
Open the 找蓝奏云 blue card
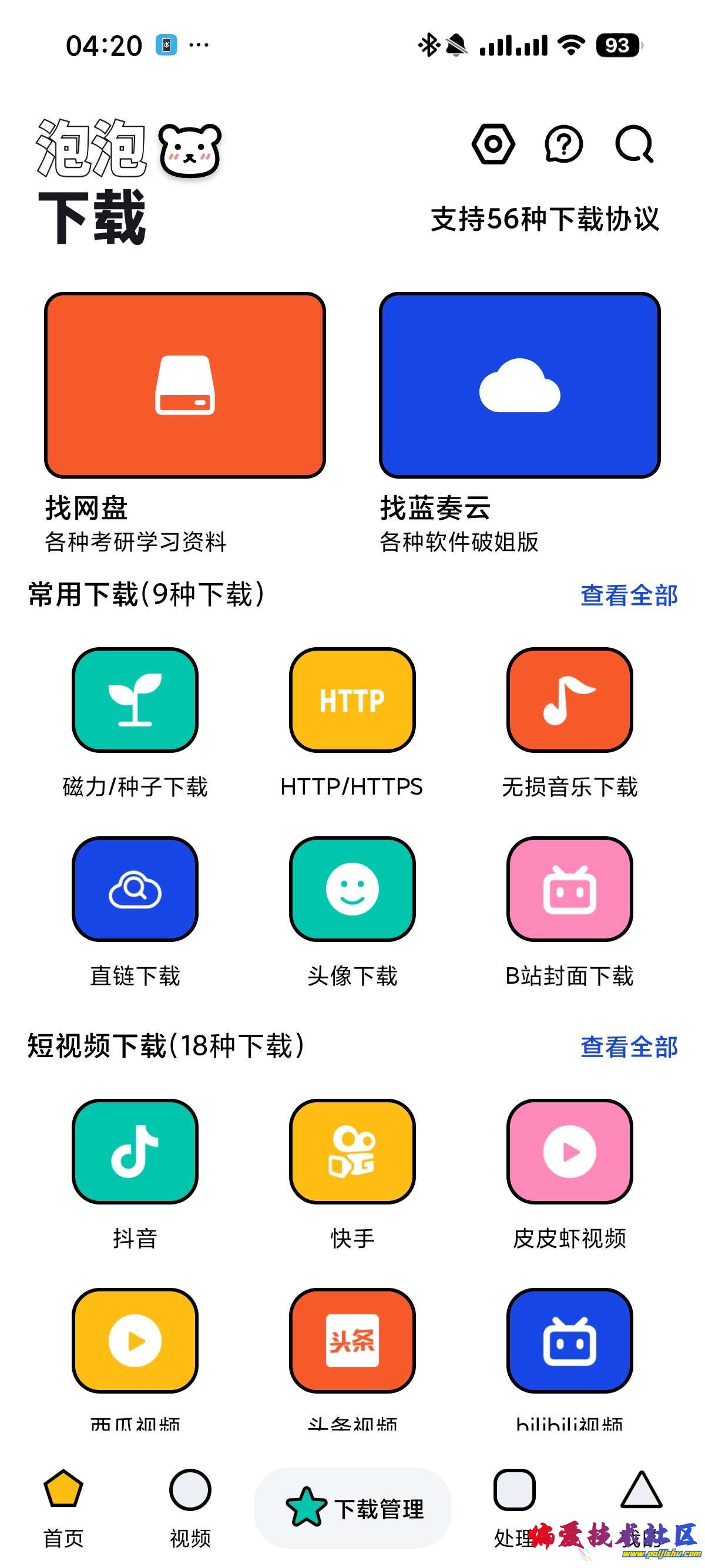519,385
